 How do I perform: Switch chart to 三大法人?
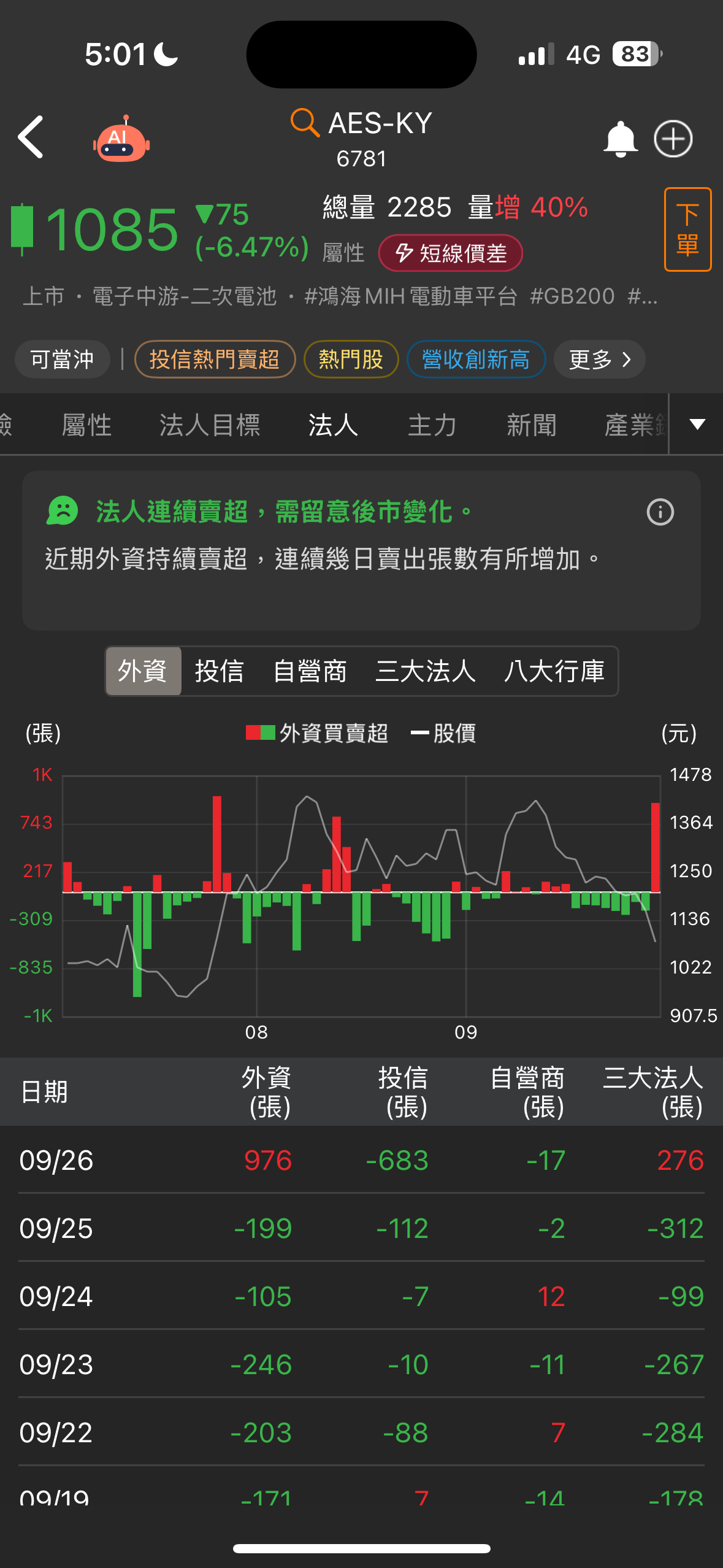[x=426, y=671]
